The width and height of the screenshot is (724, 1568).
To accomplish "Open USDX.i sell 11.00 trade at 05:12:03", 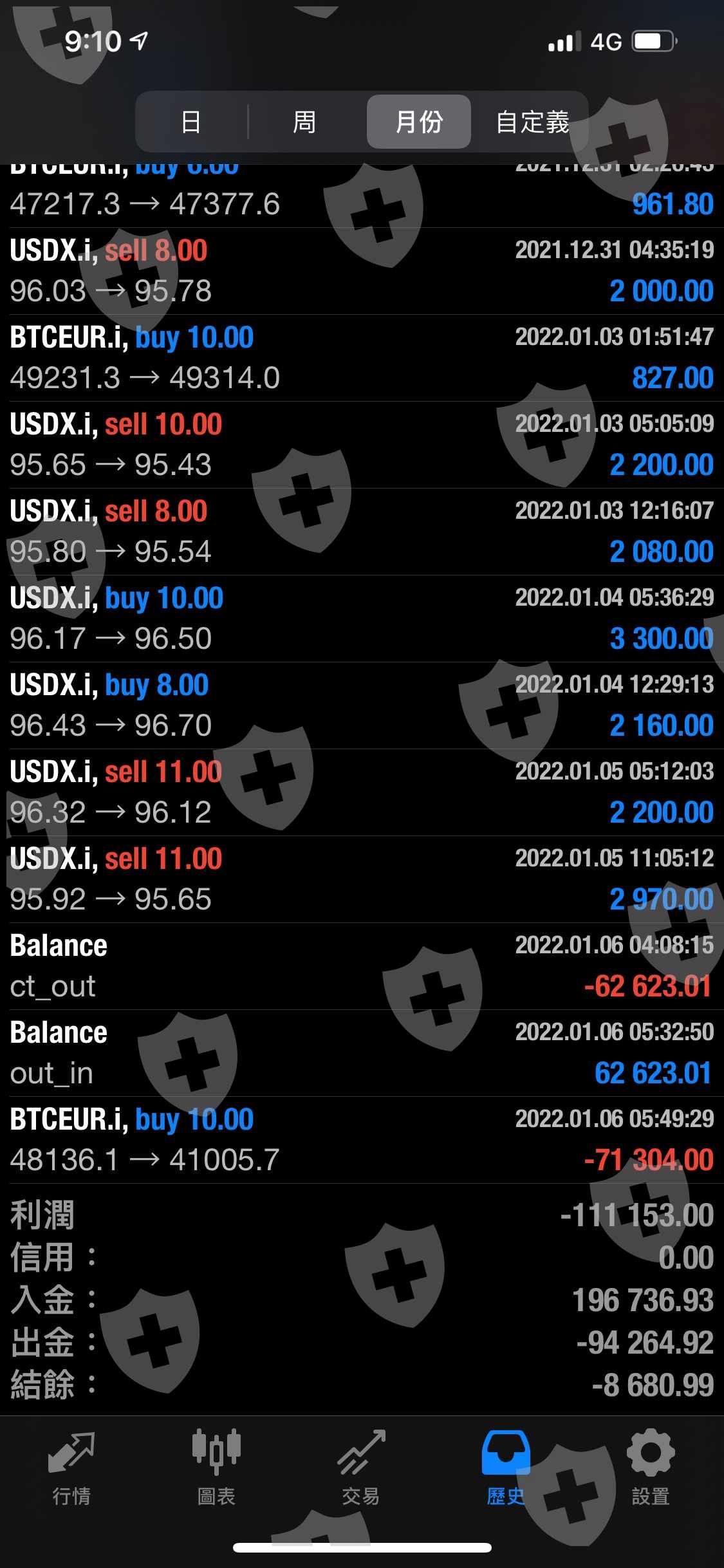I will tap(362, 792).
